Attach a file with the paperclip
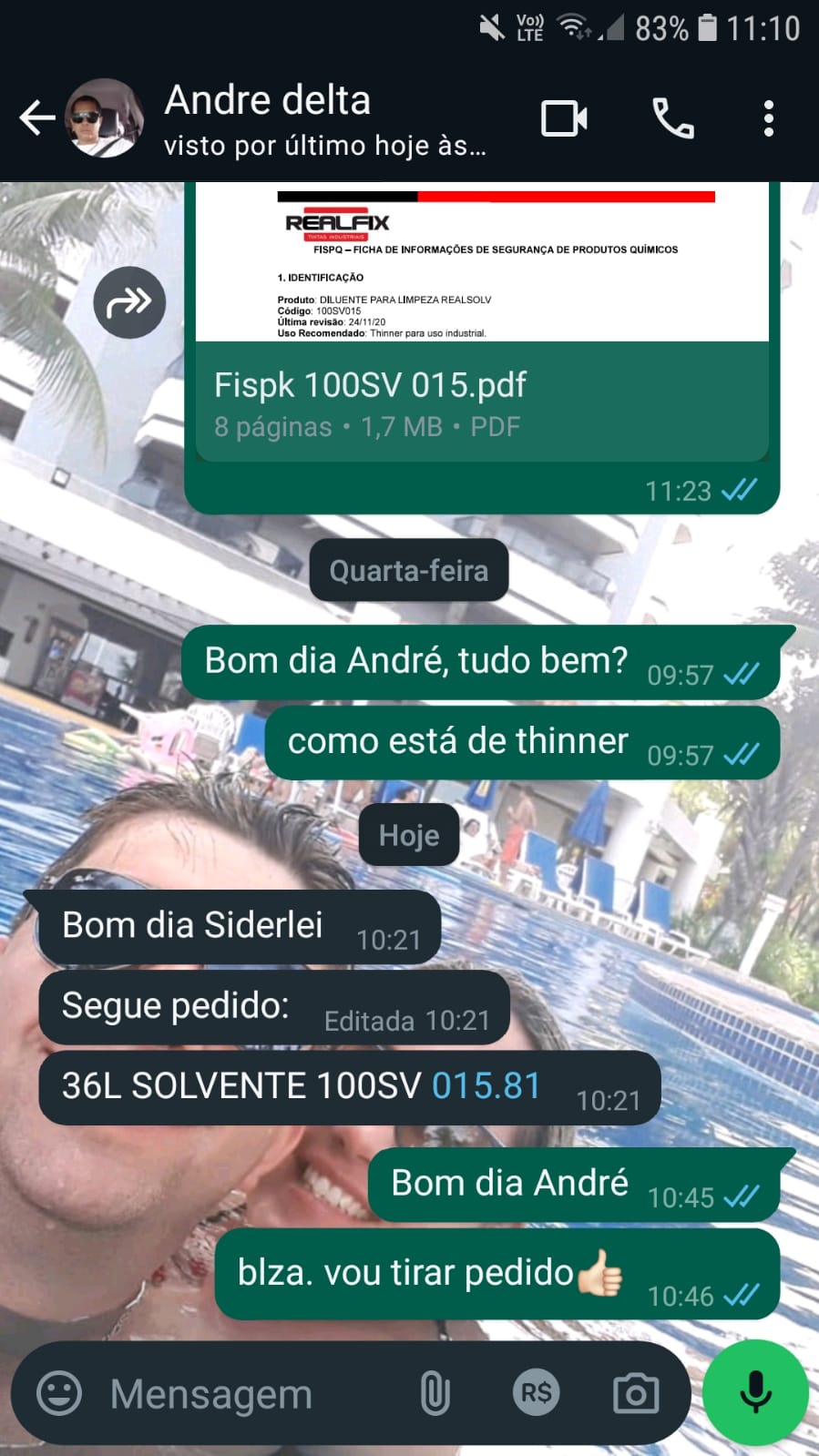 pyautogui.click(x=435, y=1393)
